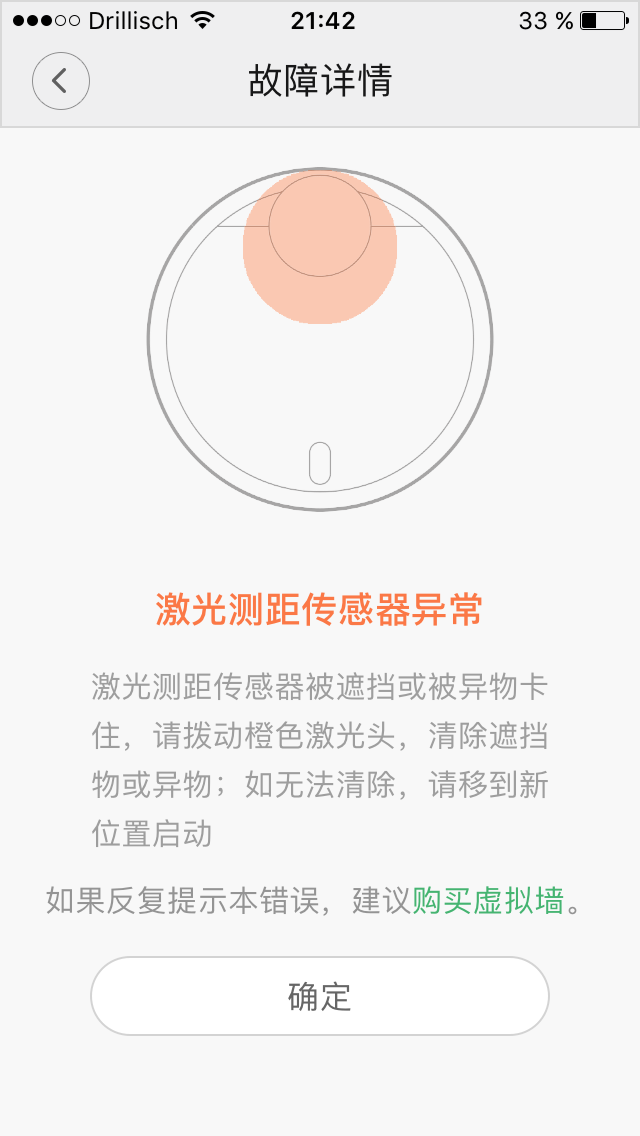Screen dimensions: 640x1136
Task: Confirm with the 确定 button
Action: (x=320, y=996)
